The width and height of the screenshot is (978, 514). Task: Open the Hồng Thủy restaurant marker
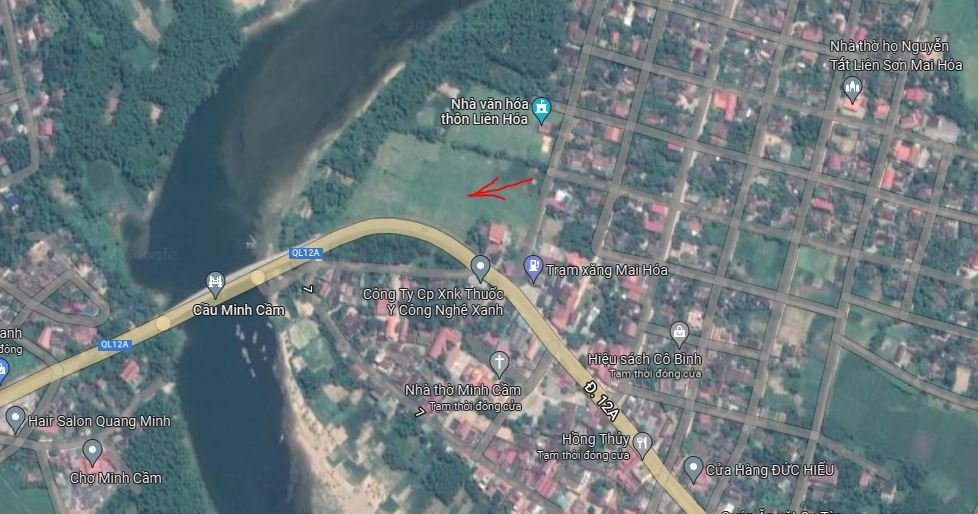643,441
